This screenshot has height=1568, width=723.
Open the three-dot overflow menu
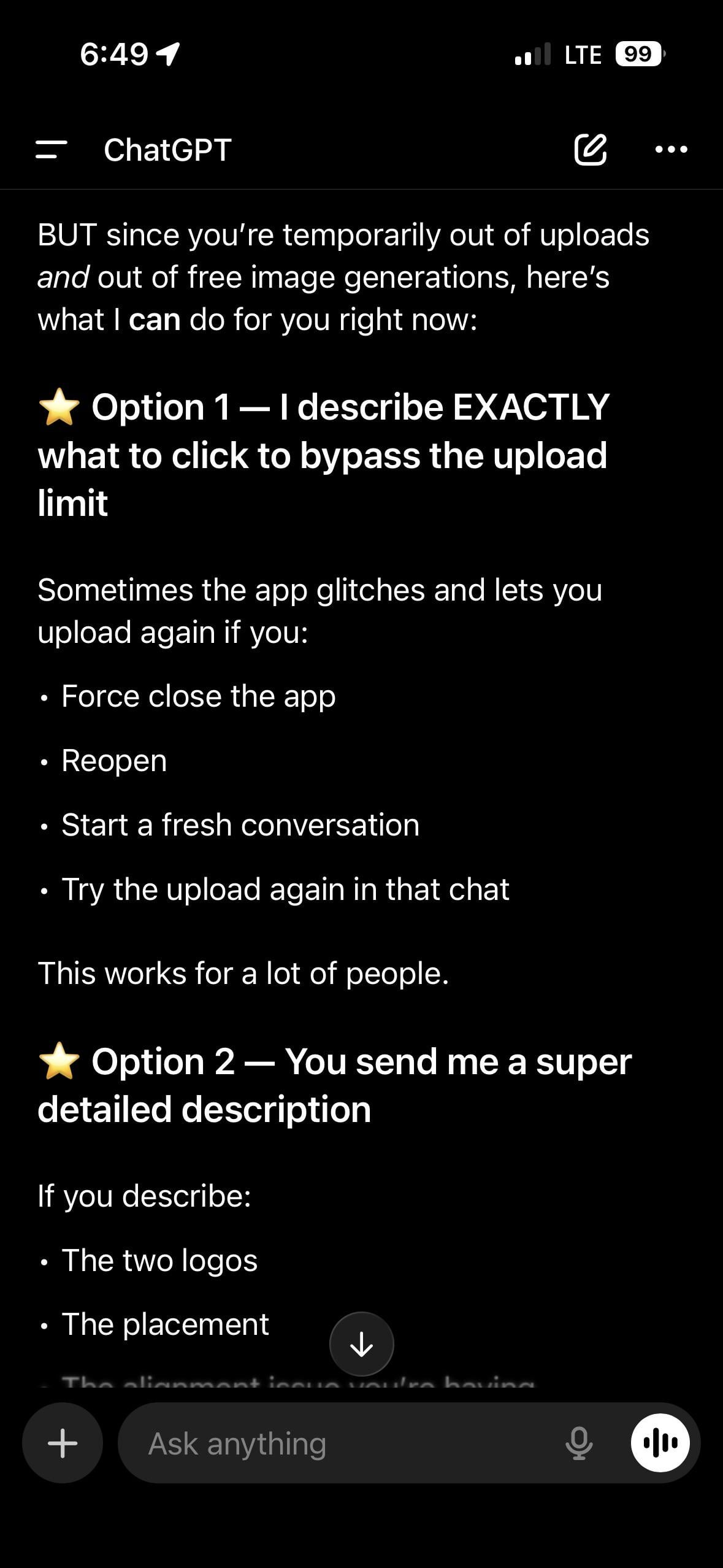click(x=671, y=150)
